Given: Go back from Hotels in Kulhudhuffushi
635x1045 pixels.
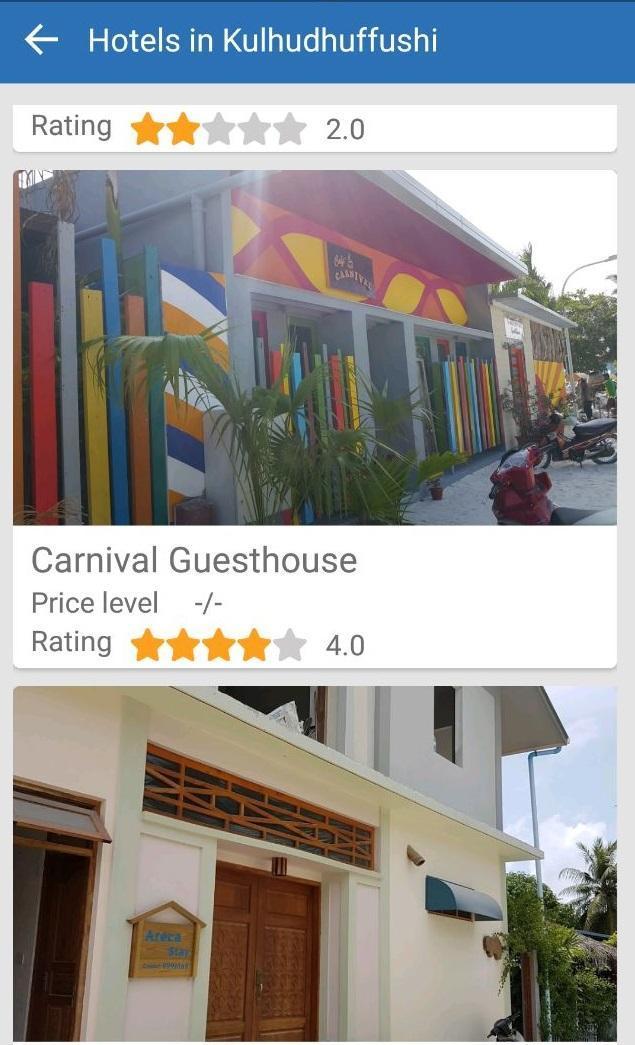Looking at the screenshot, I should [x=41, y=40].
